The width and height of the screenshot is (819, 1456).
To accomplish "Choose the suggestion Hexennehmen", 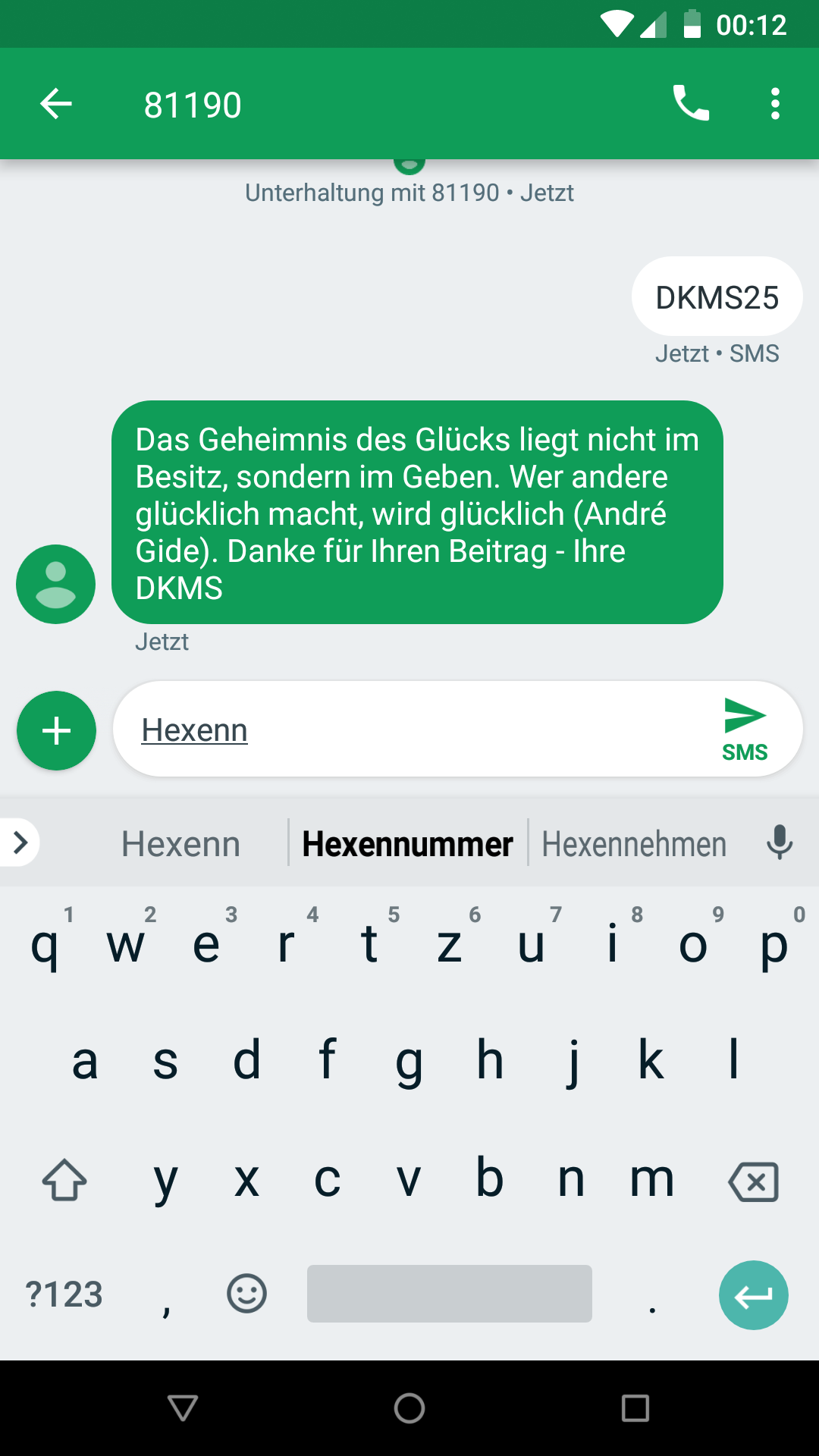I will pos(634,843).
